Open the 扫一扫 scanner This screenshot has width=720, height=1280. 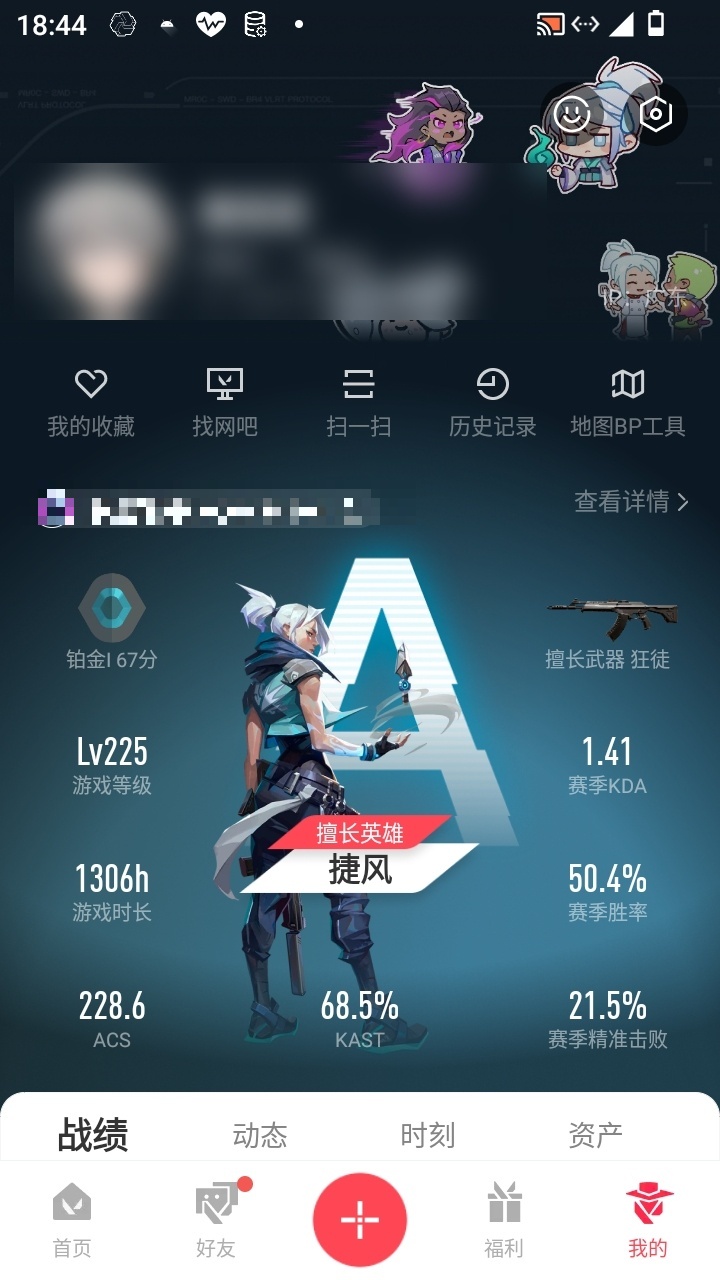coord(358,403)
